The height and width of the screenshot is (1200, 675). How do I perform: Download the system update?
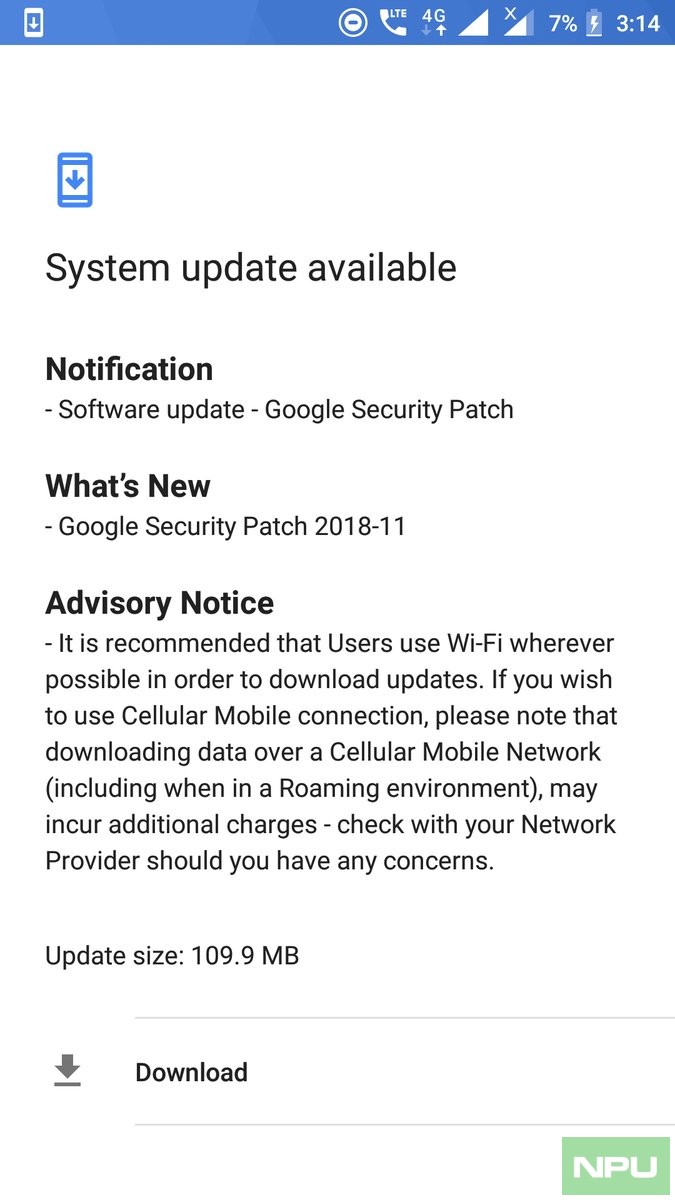(x=191, y=1072)
